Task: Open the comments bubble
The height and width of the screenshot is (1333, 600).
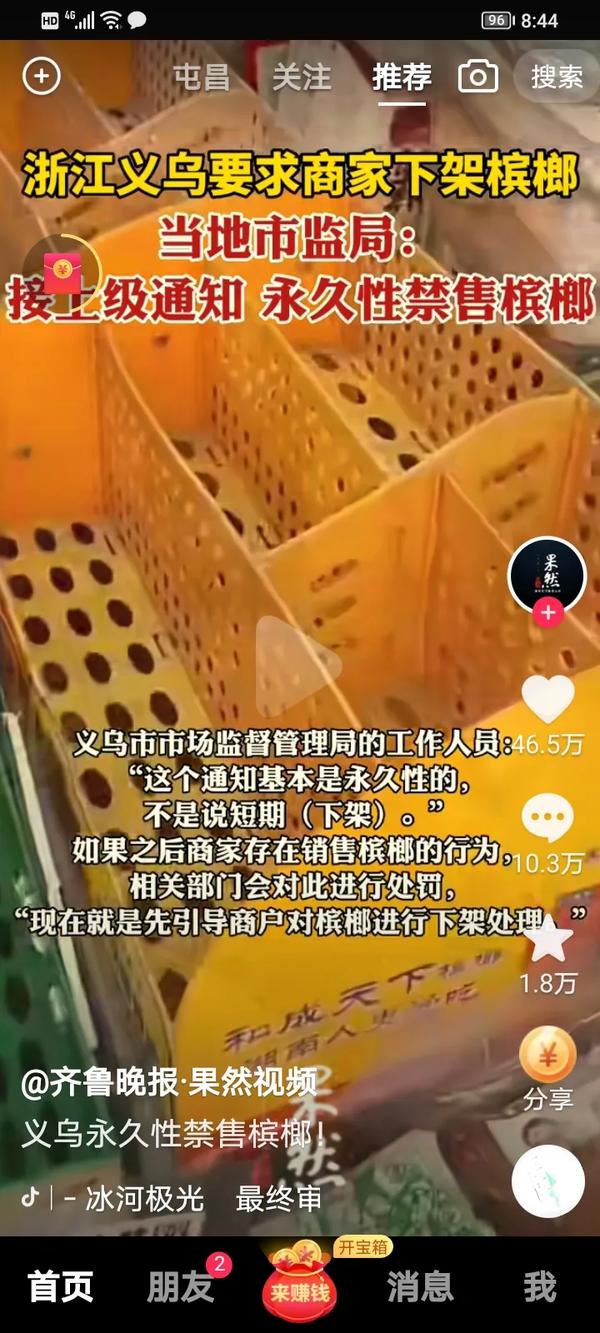Action: click(x=548, y=819)
